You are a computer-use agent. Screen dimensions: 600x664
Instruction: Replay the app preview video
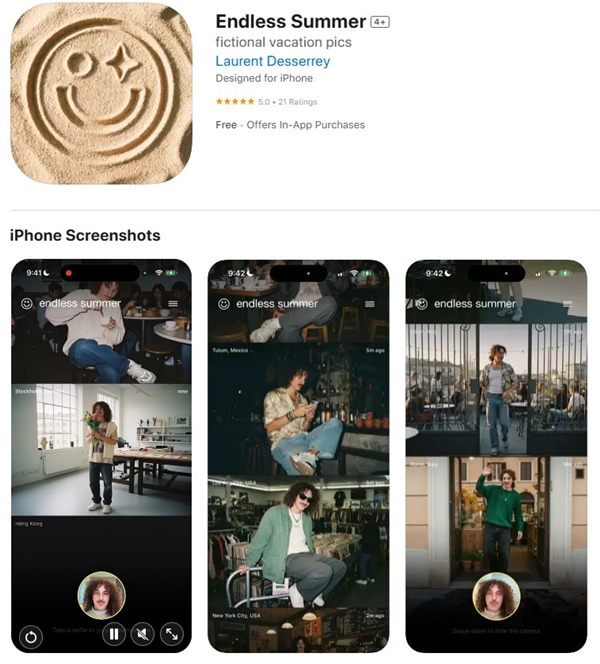pyautogui.click(x=30, y=636)
